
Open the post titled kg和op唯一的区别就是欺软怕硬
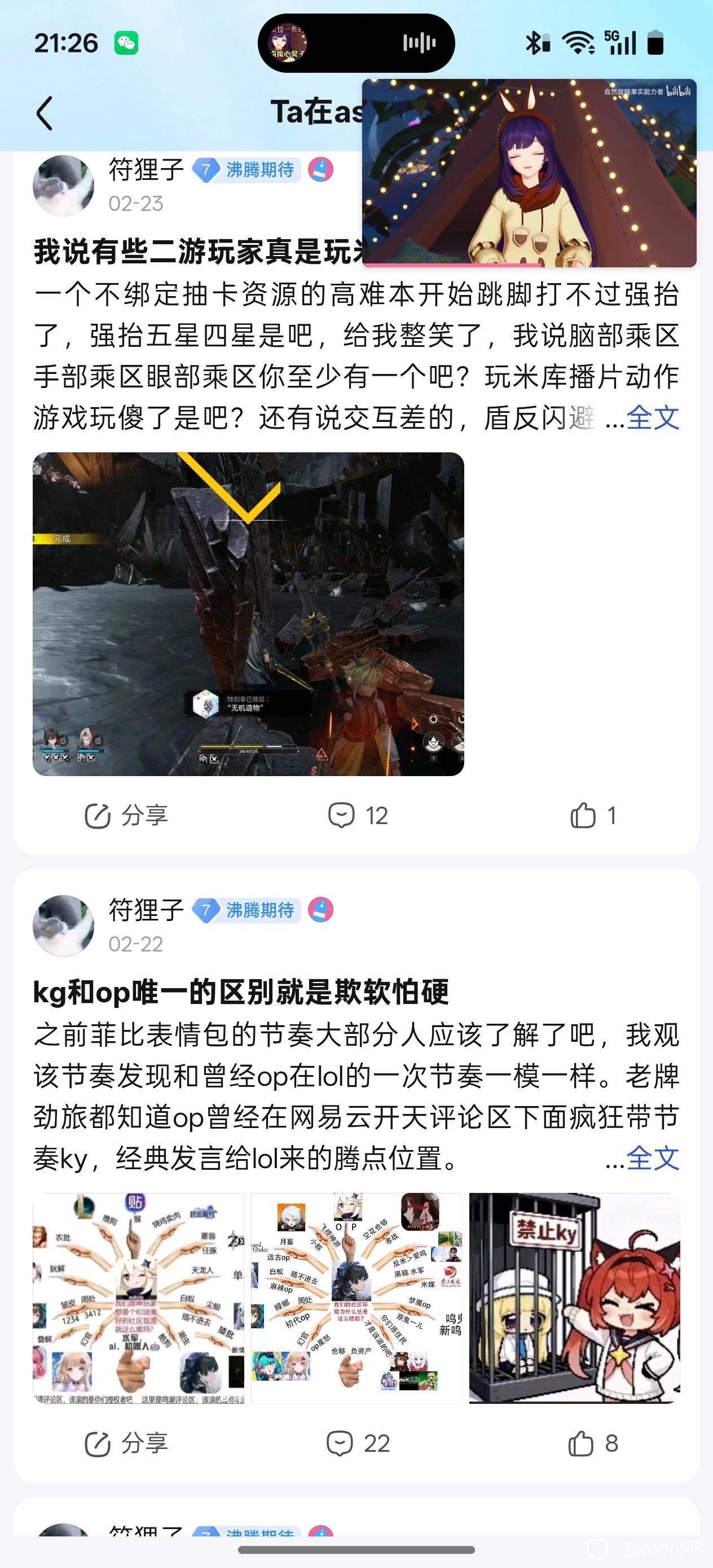(240, 992)
